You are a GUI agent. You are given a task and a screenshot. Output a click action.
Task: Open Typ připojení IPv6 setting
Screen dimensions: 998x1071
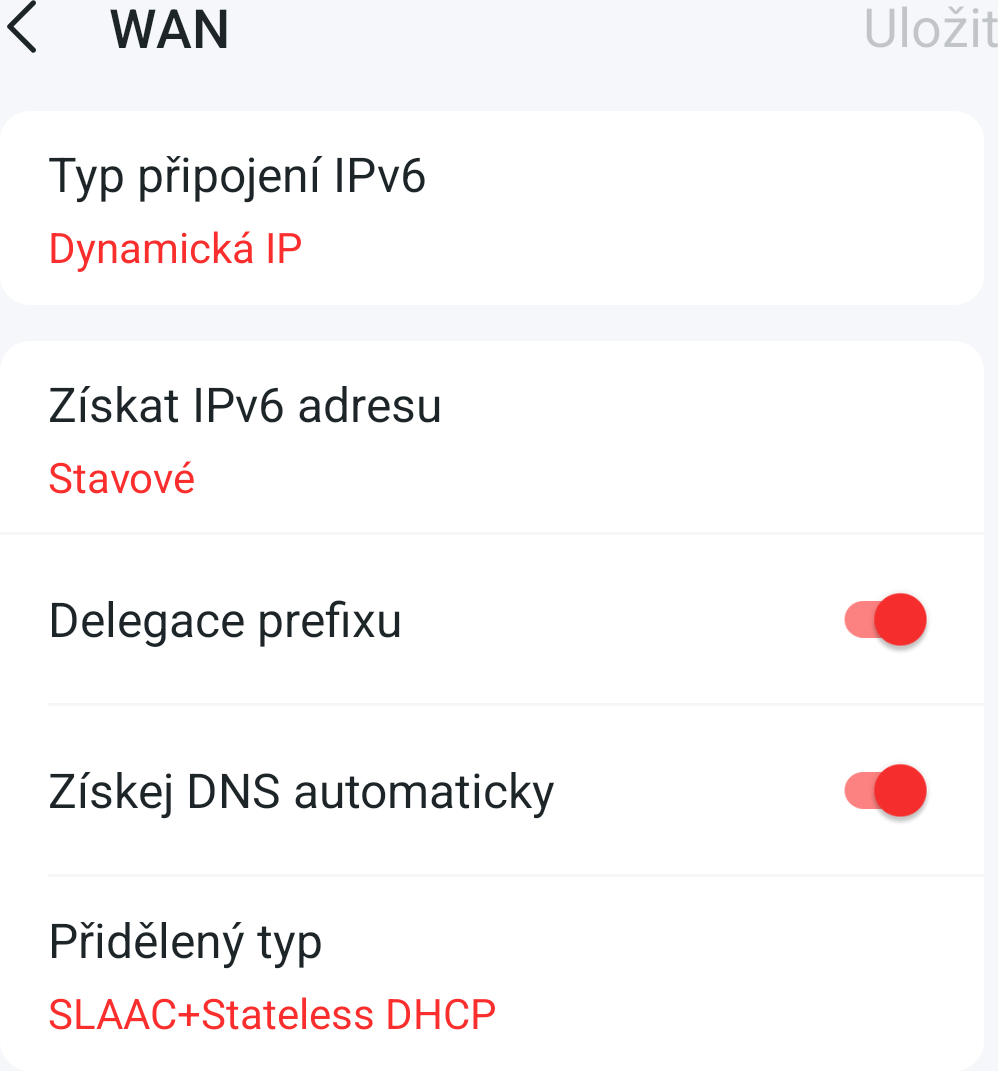click(490, 210)
